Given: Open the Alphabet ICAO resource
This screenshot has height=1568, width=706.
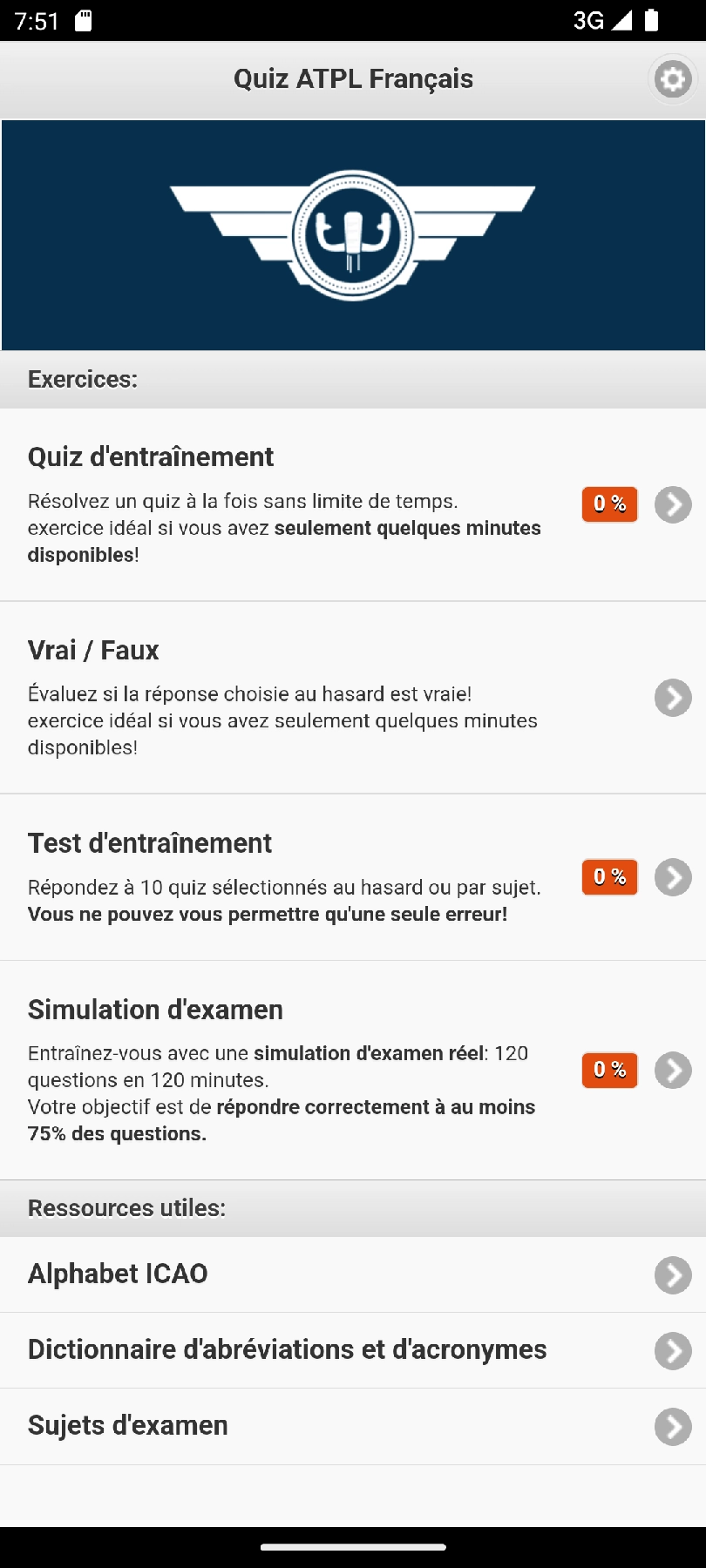Looking at the screenshot, I should point(353,1274).
